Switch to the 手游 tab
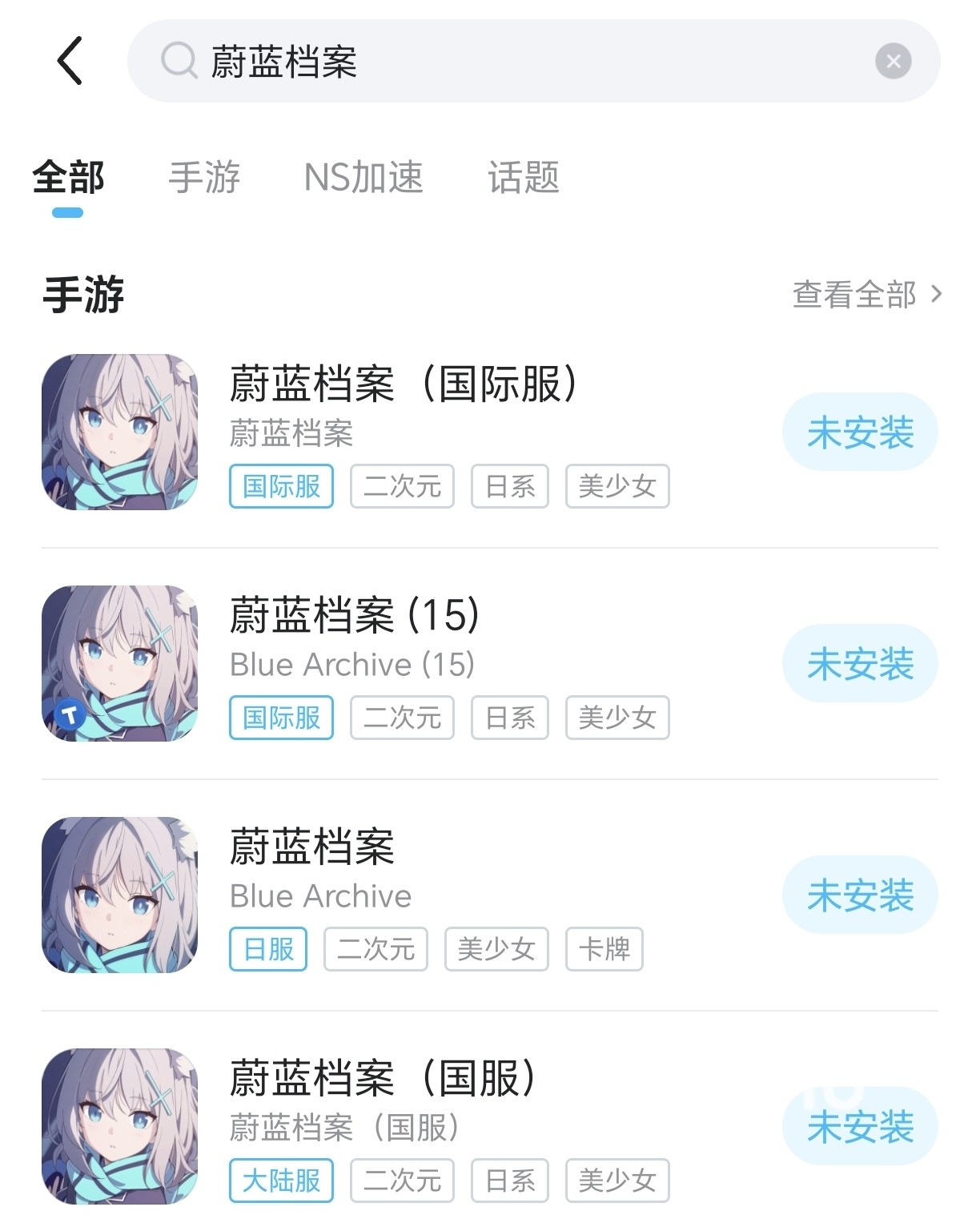 tap(204, 177)
